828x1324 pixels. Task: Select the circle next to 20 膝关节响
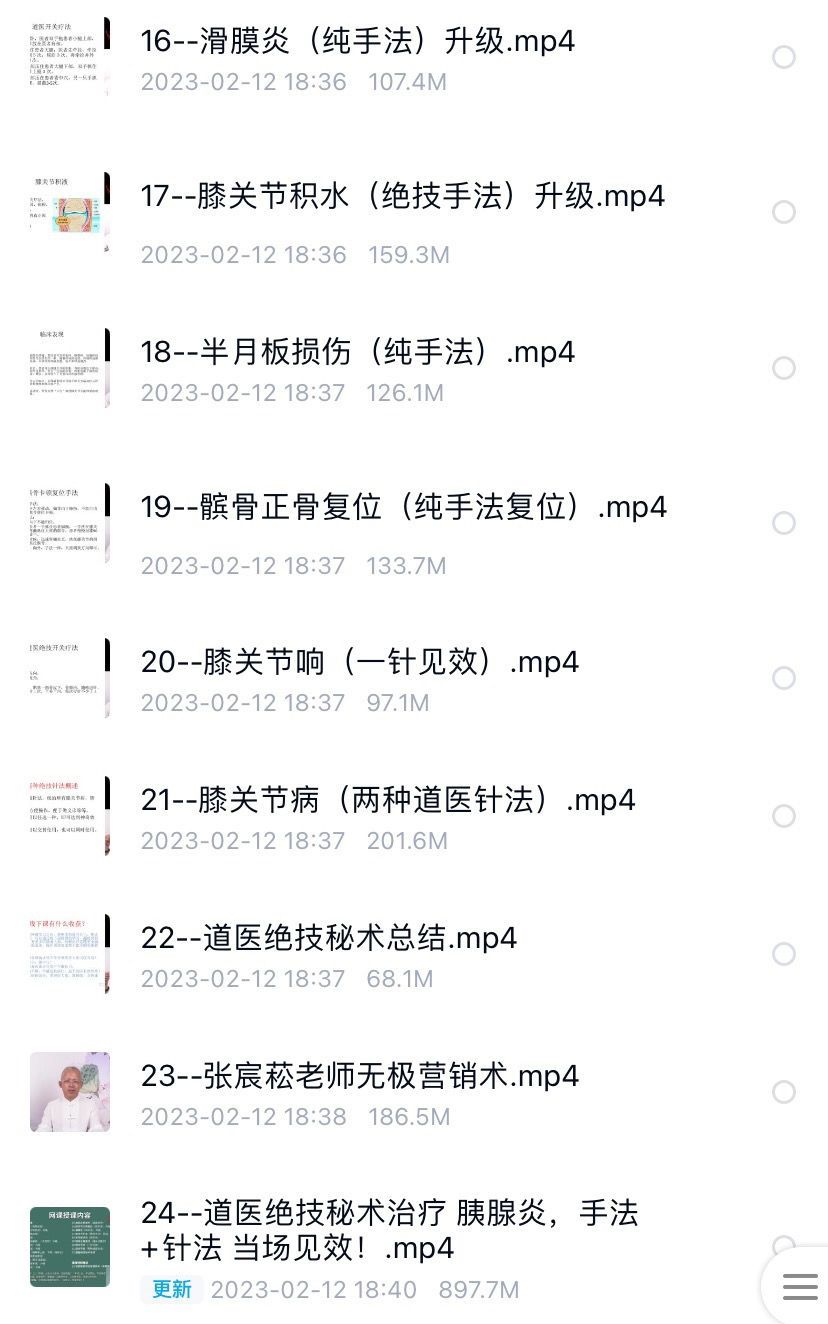pyautogui.click(x=783, y=677)
